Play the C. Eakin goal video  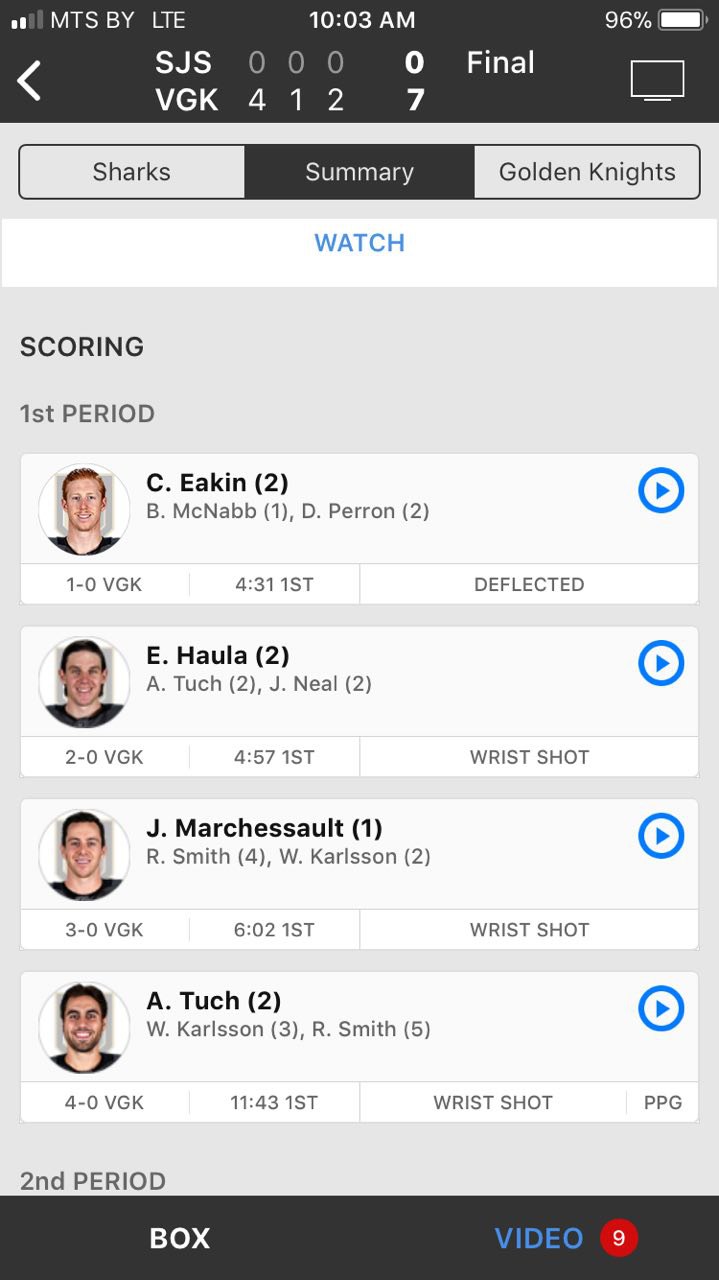click(x=661, y=491)
